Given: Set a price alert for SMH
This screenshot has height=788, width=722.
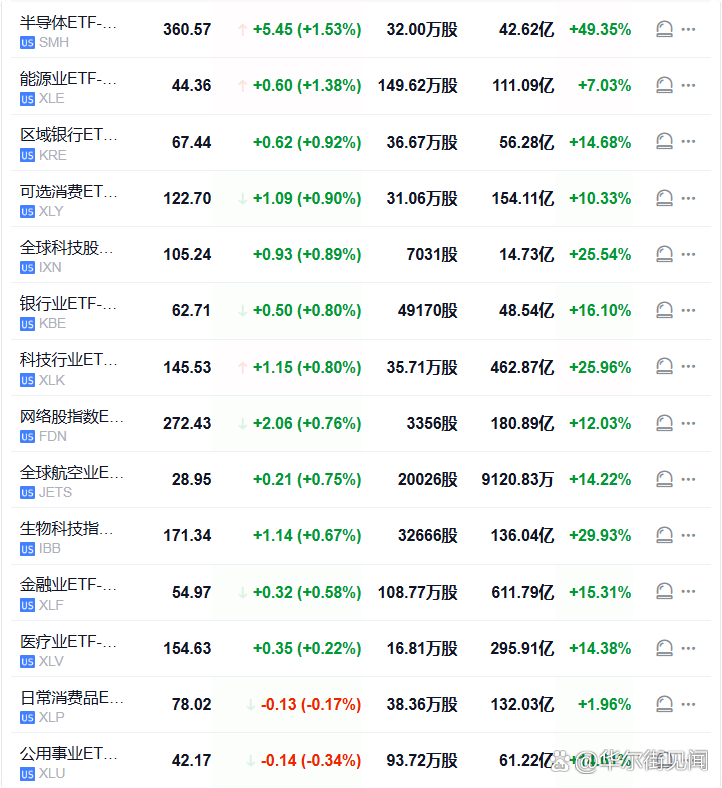Looking at the screenshot, I should coord(664,30).
